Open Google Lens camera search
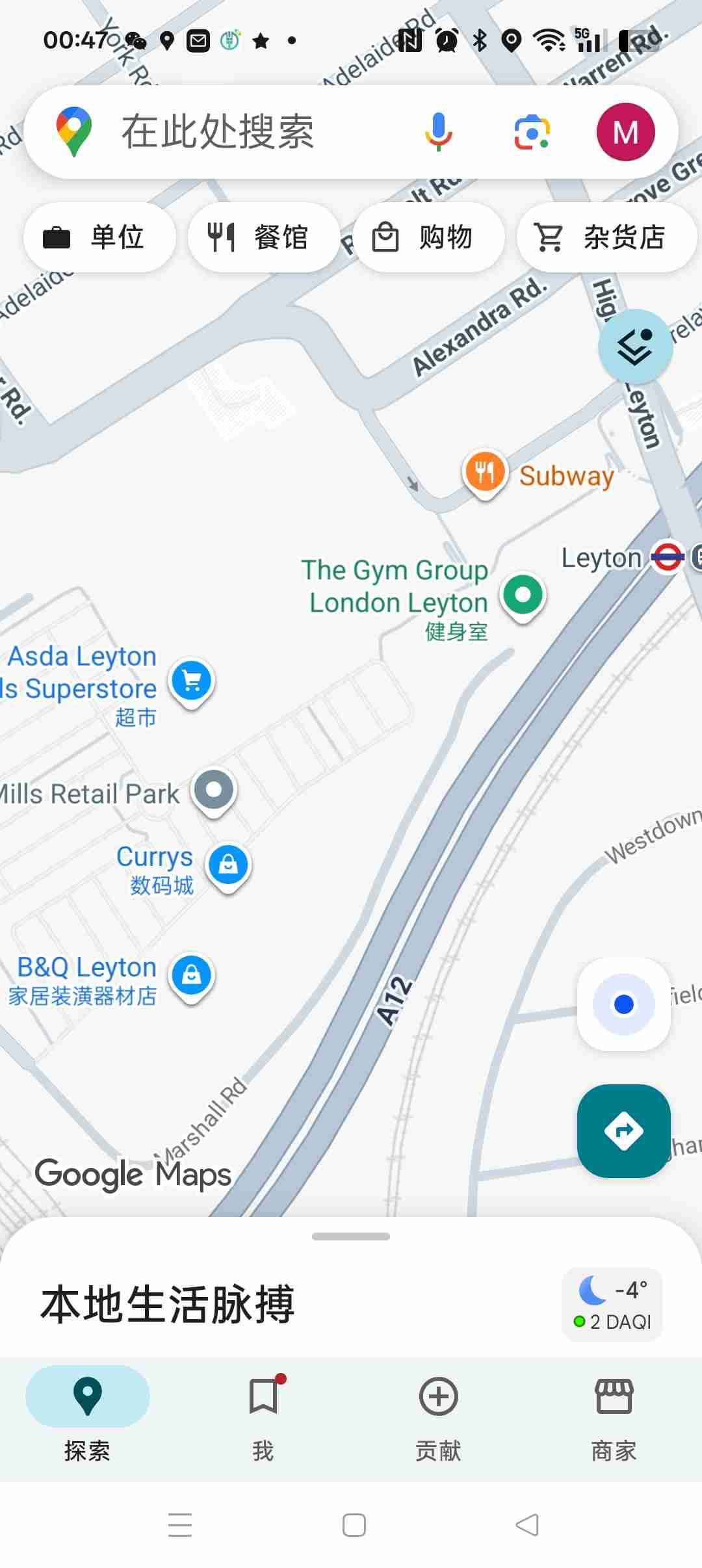Image resolution: width=702 pixels, height=1568 pixels. tap(532, 132)
